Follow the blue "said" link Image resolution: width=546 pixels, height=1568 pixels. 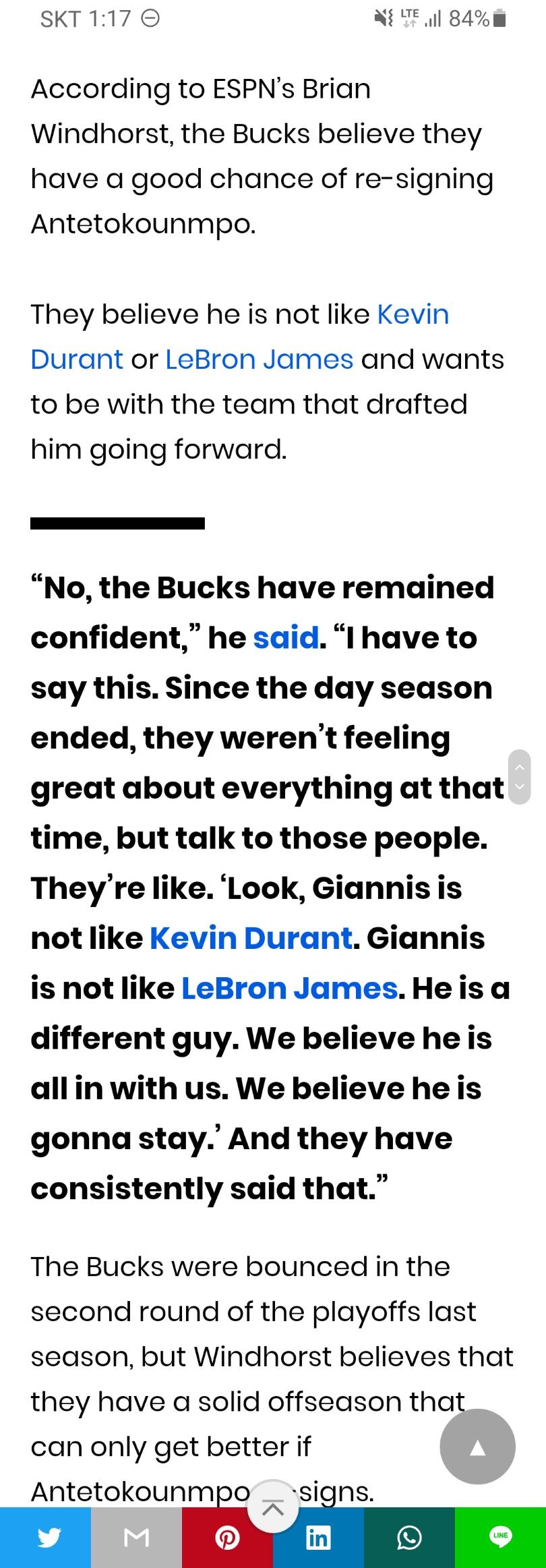[286, 637]
